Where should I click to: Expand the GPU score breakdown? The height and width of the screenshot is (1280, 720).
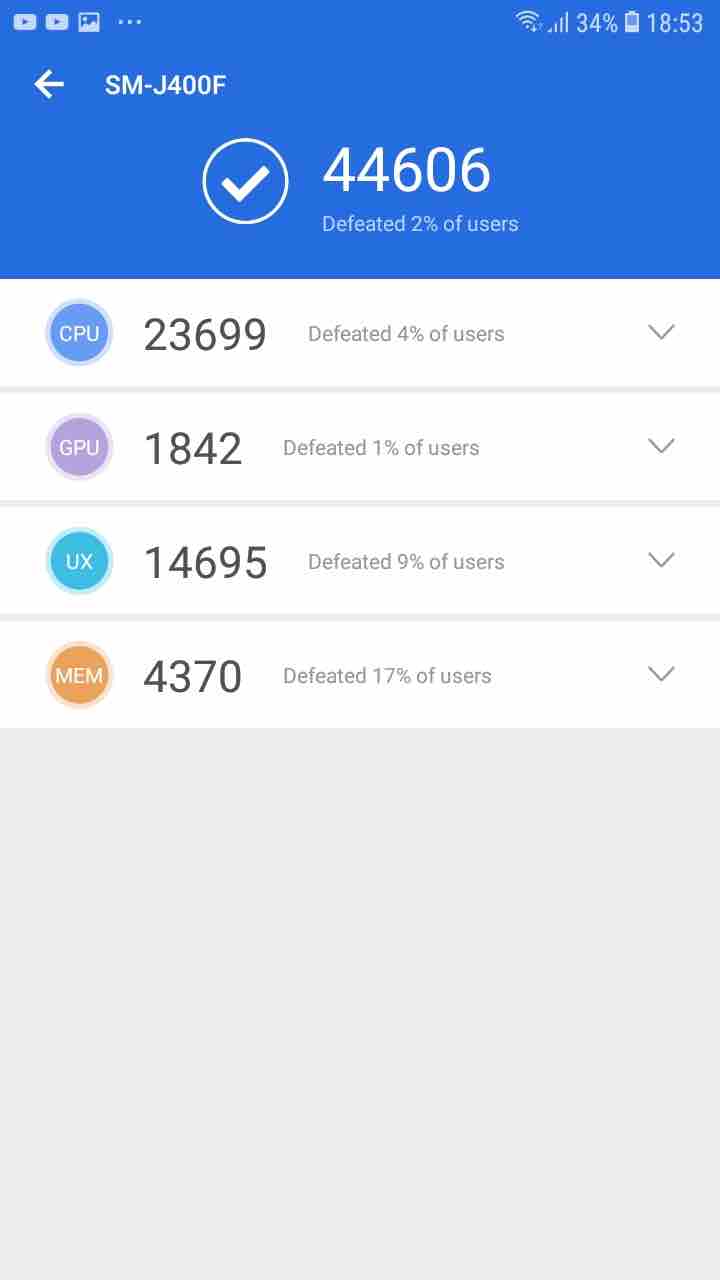(x=661, y=447)
